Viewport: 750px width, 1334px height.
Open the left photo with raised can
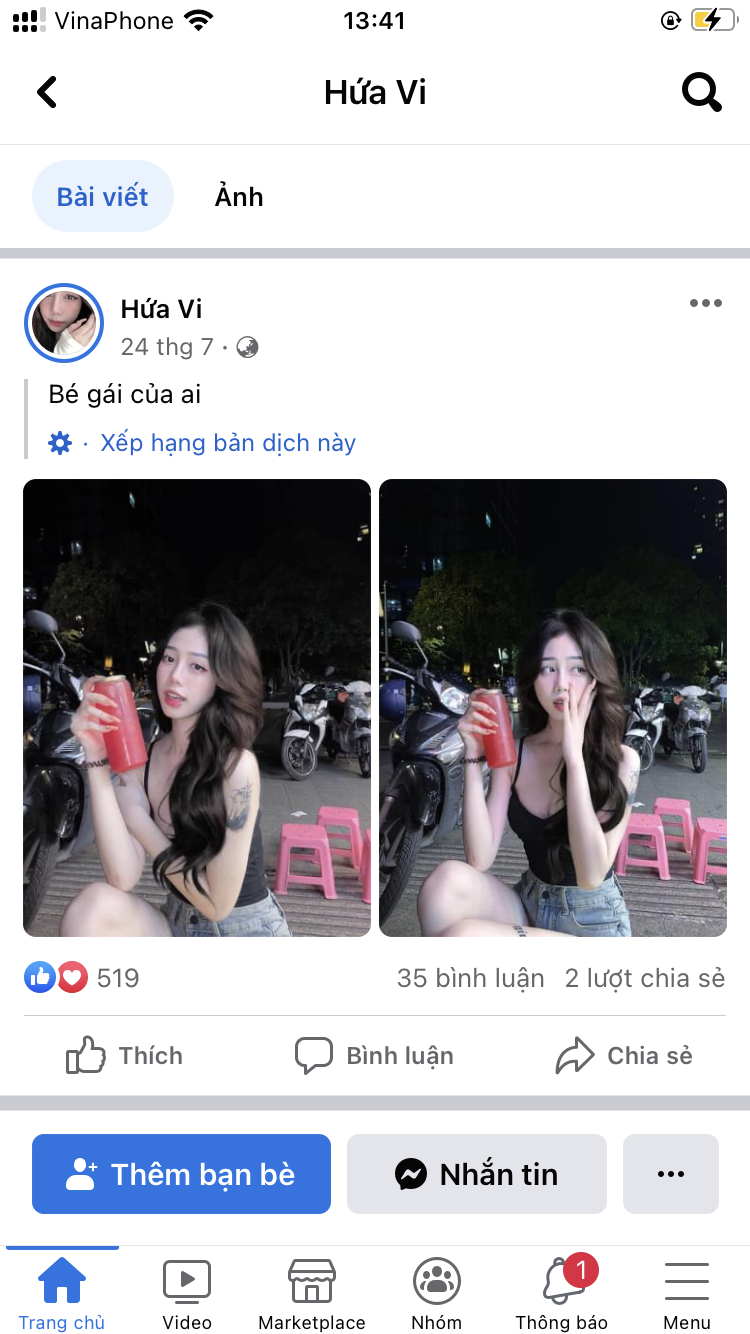pos(197,708)
